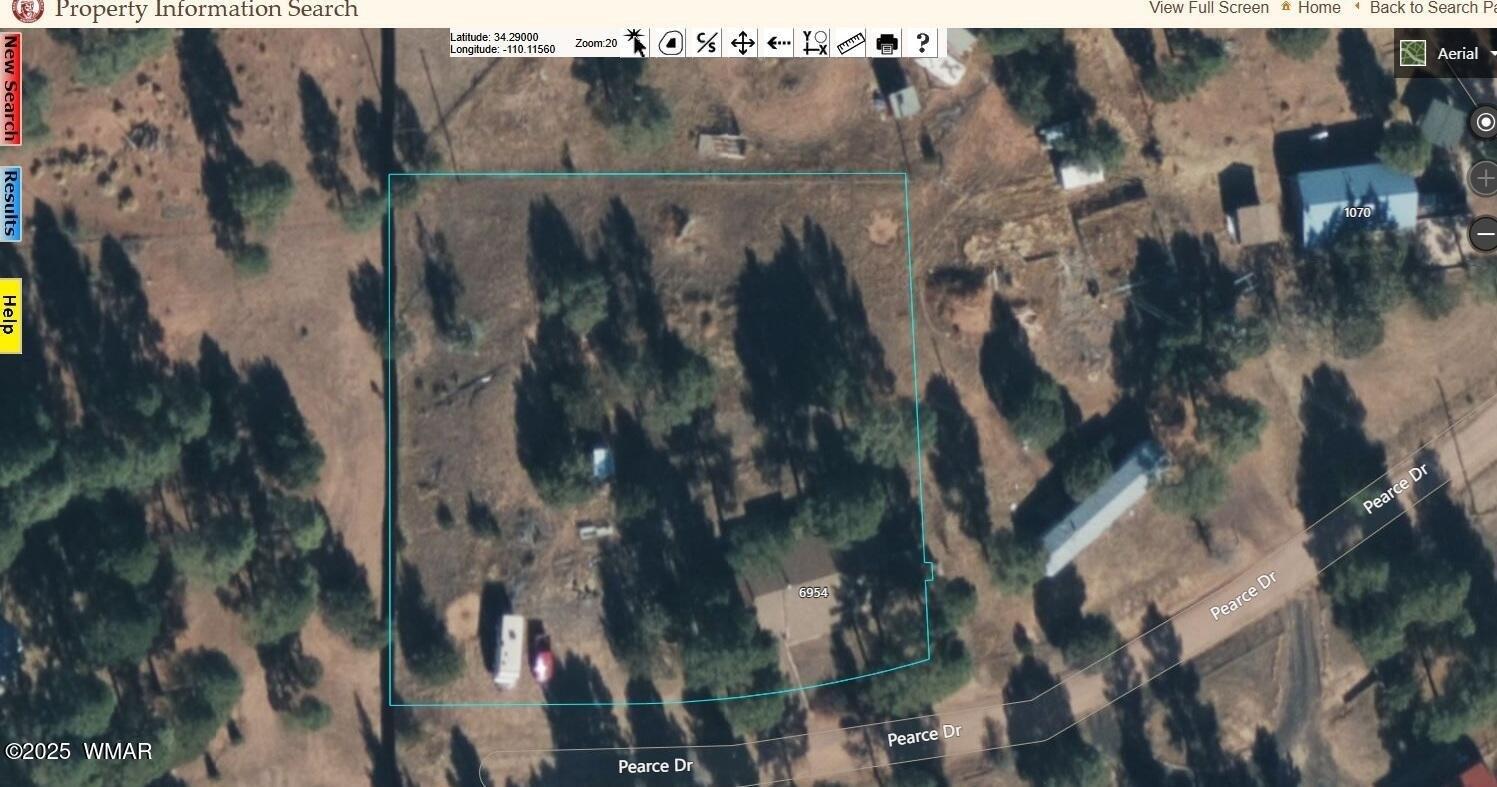1497x787 pixels.
Task: Go back to the previous map extent
Action: pos(778,43)
